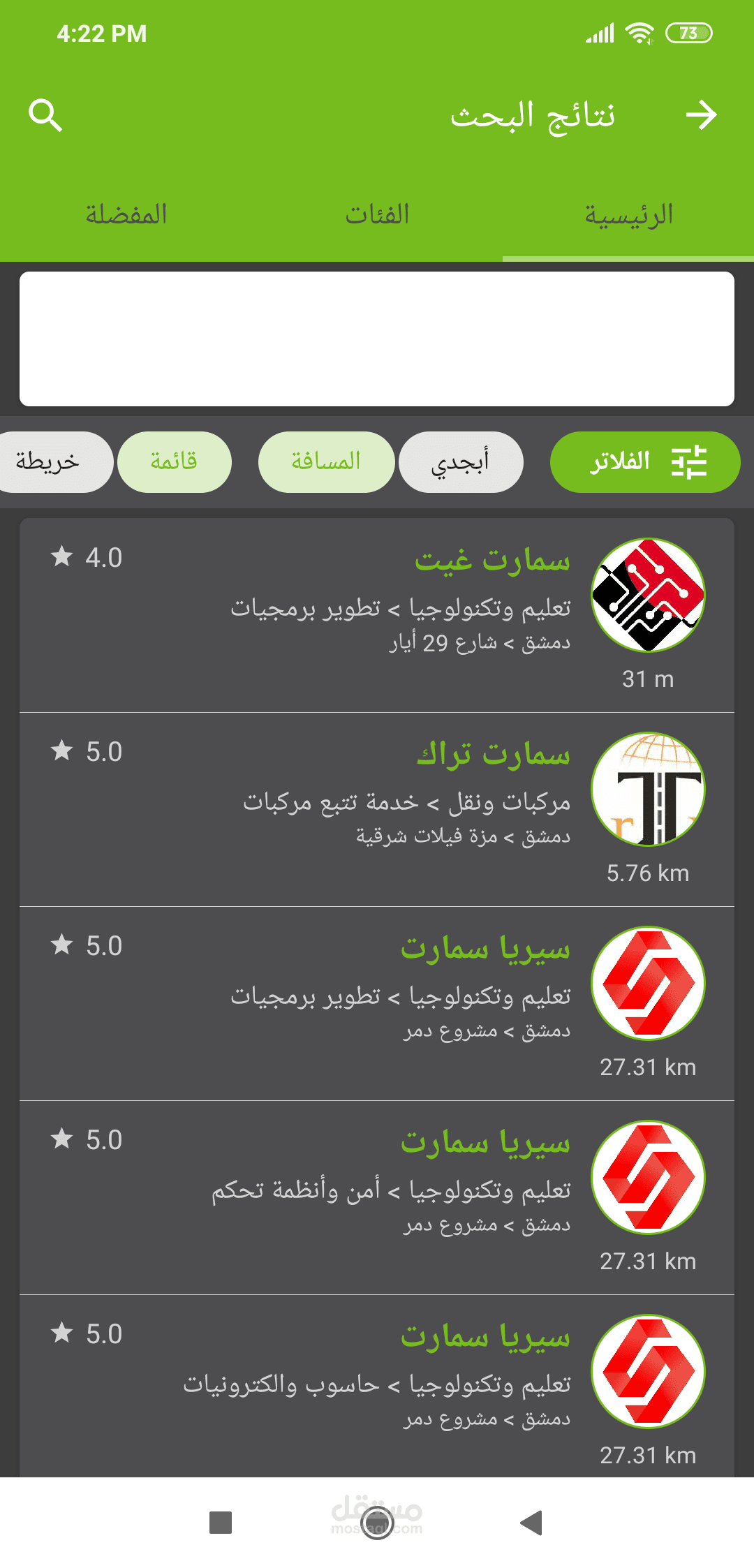This screenshot has height=1568, width=754.
Task: Go back using the header arrow
Action: pyautogui.click(x=701, y=115)
